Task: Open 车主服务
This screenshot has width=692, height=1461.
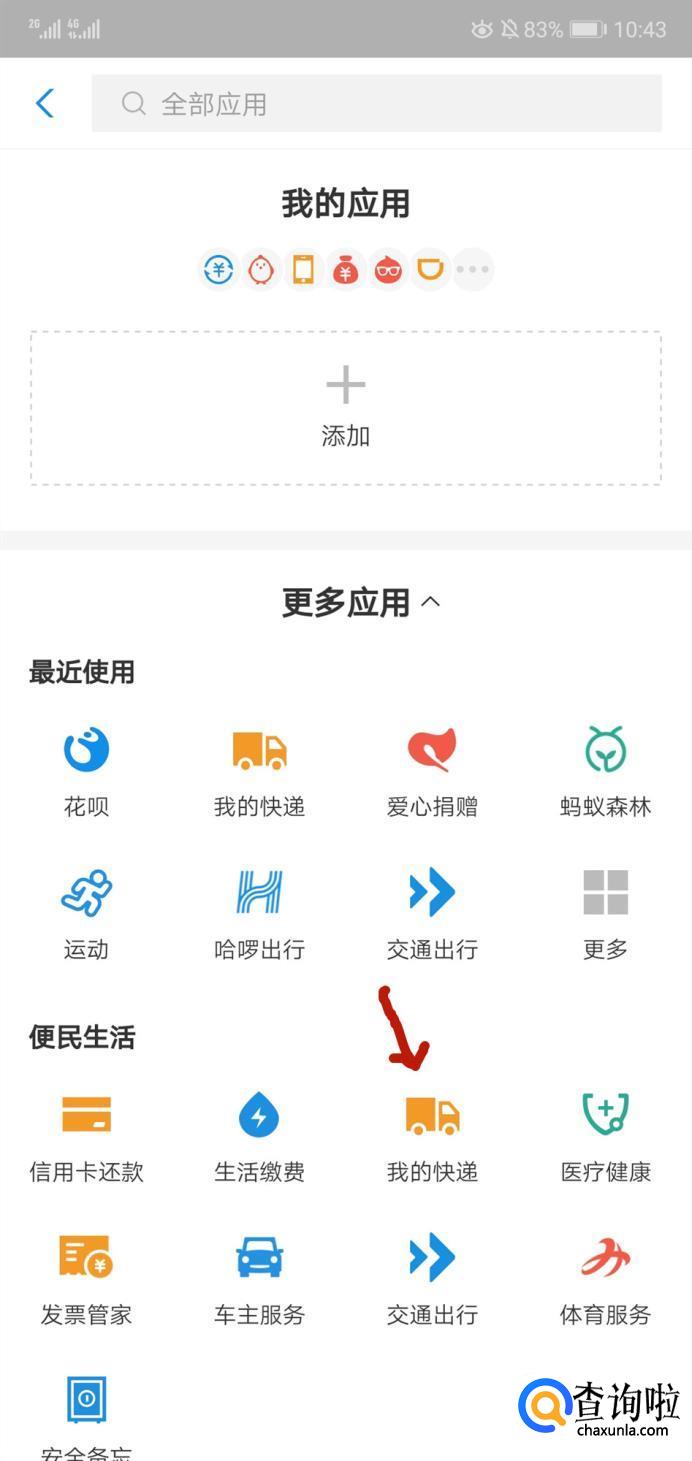Action: pos(260,1280)
